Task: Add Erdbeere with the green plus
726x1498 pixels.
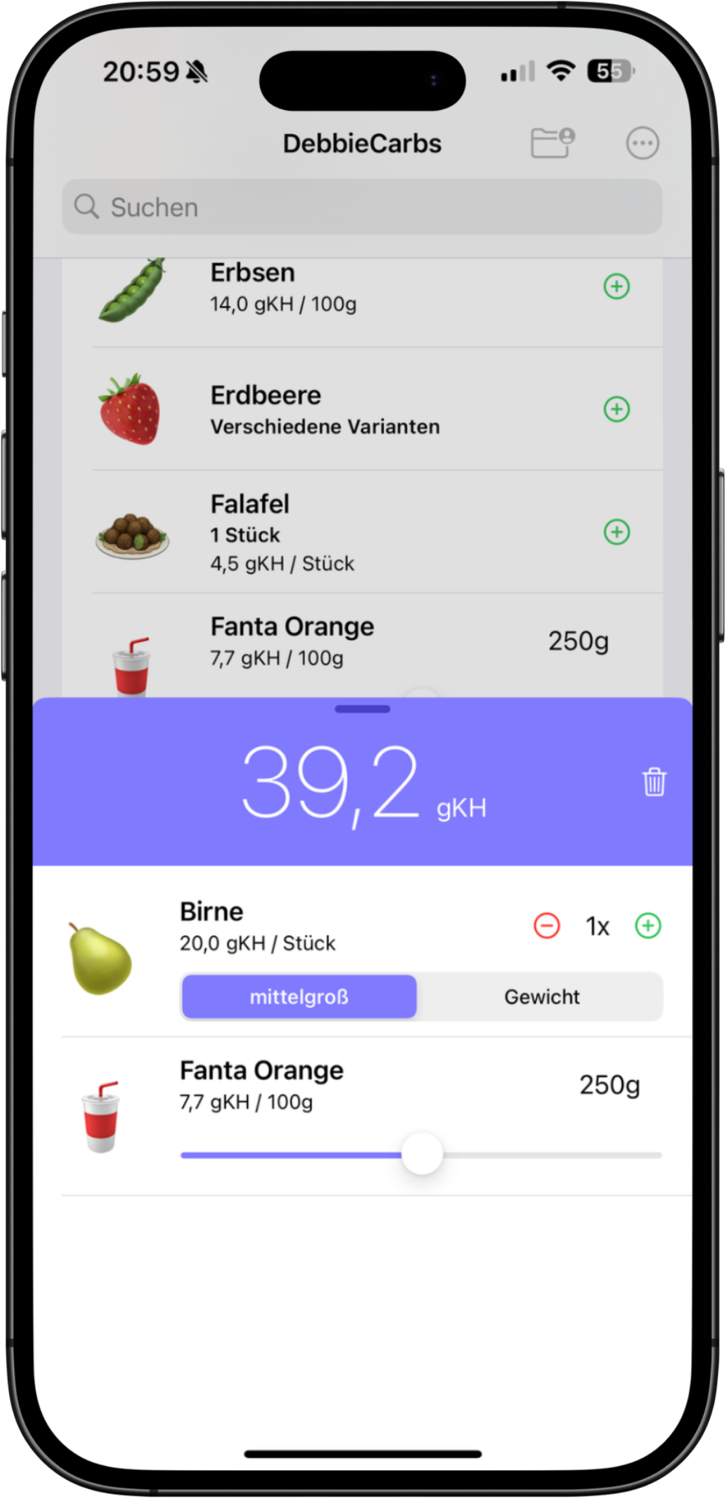Action: pos(617,409)
